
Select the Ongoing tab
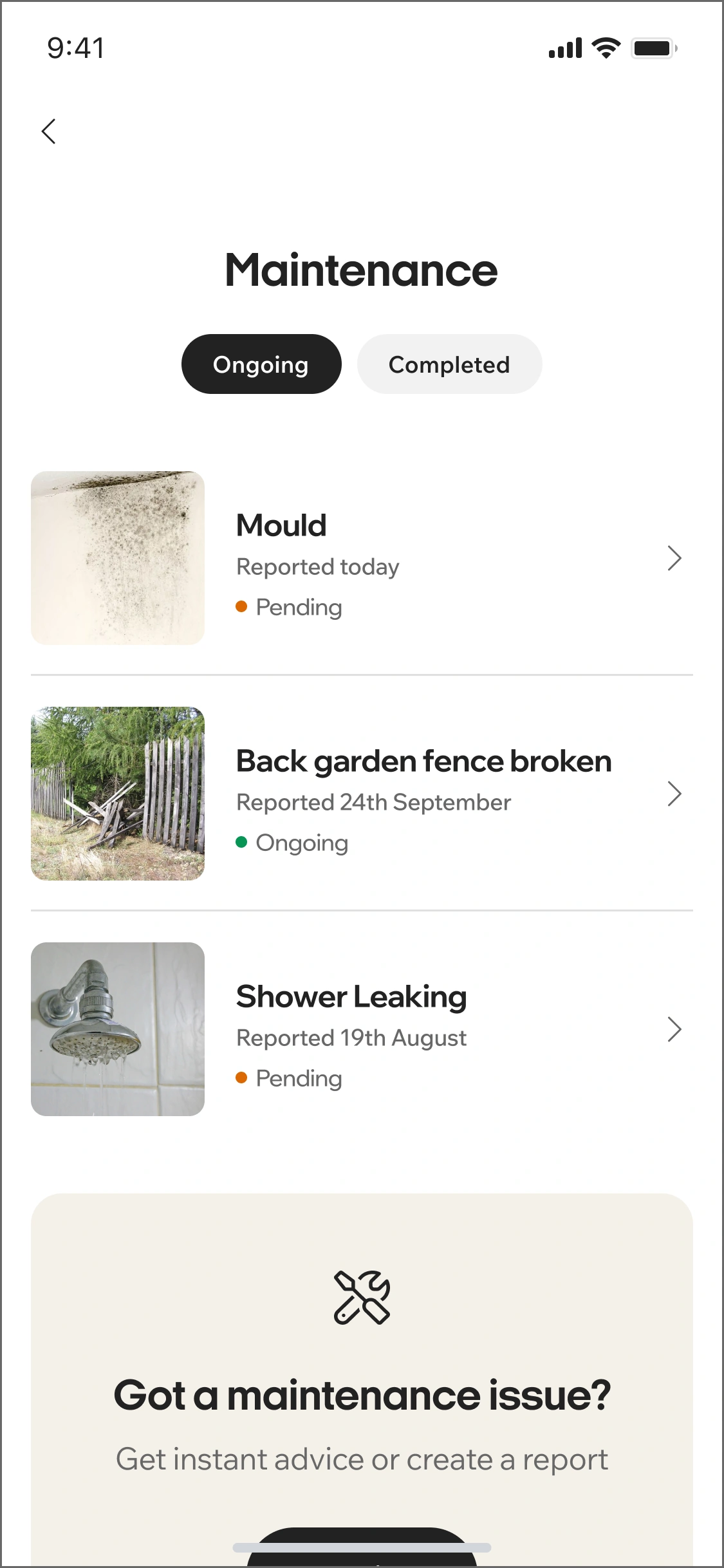[x=261, y=364]
